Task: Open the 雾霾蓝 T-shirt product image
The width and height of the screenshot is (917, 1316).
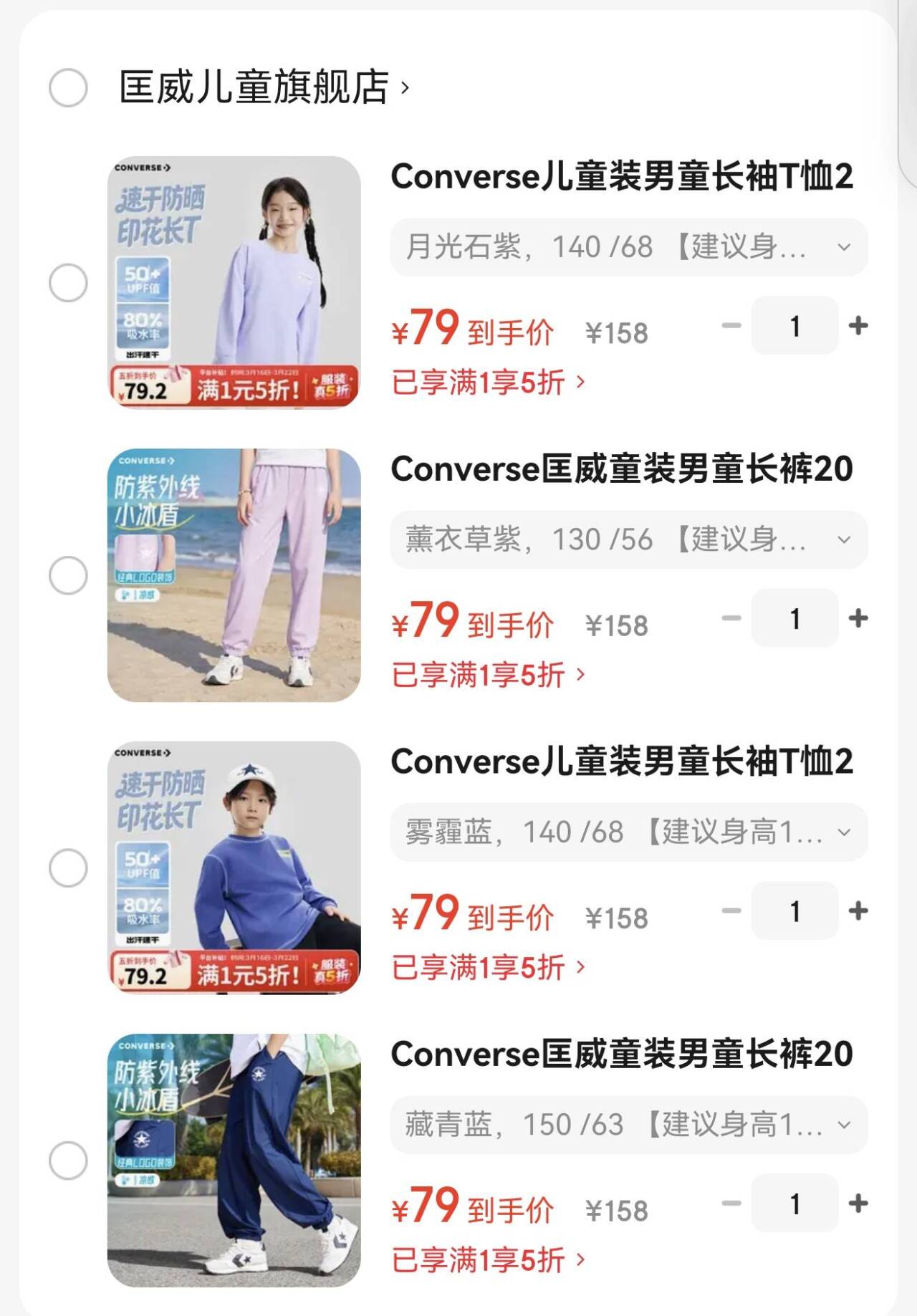Action: pyautogui.click(x=234, y=867)
